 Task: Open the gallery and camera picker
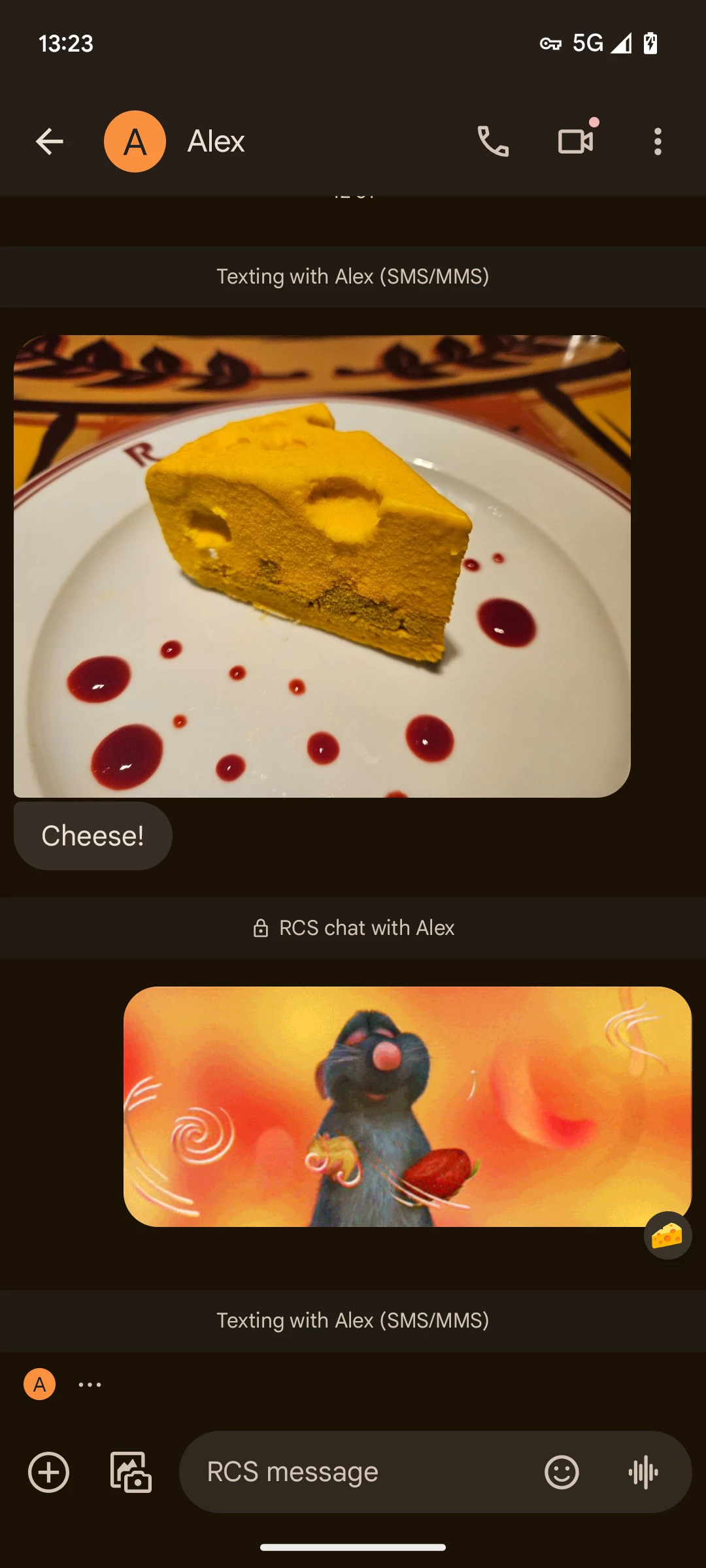131,1472
